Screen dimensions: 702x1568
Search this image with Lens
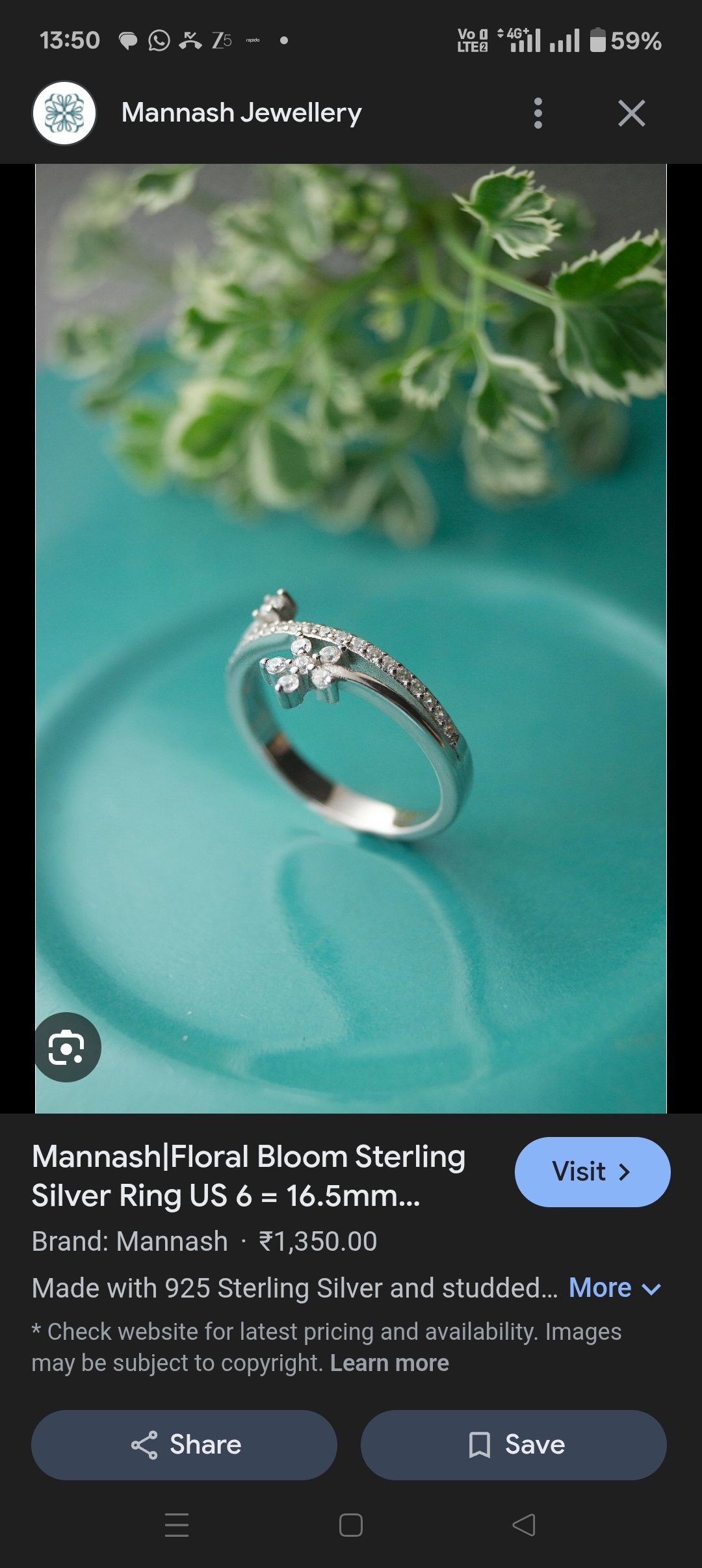pos(67,1047)
